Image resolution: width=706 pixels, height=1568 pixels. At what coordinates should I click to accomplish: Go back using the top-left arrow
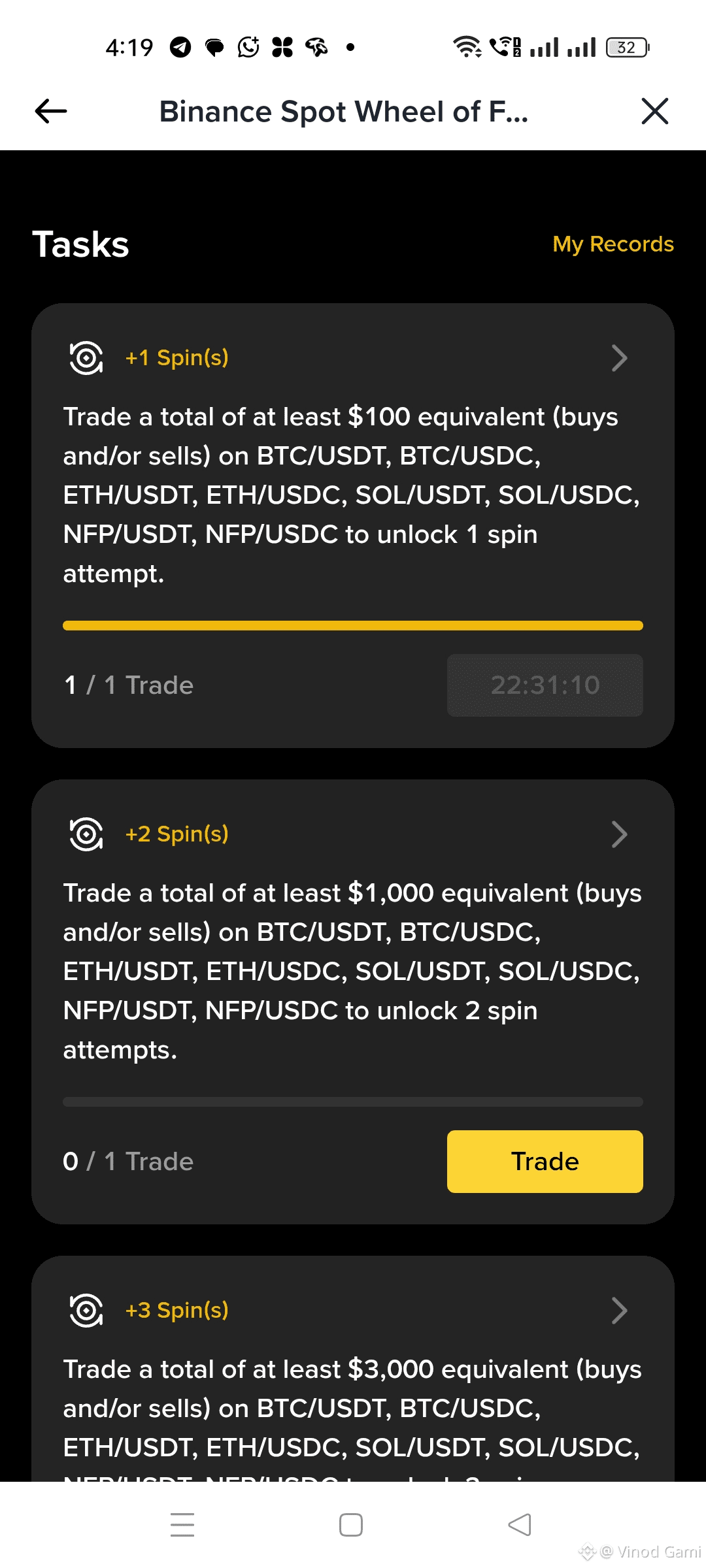[51, 111]
